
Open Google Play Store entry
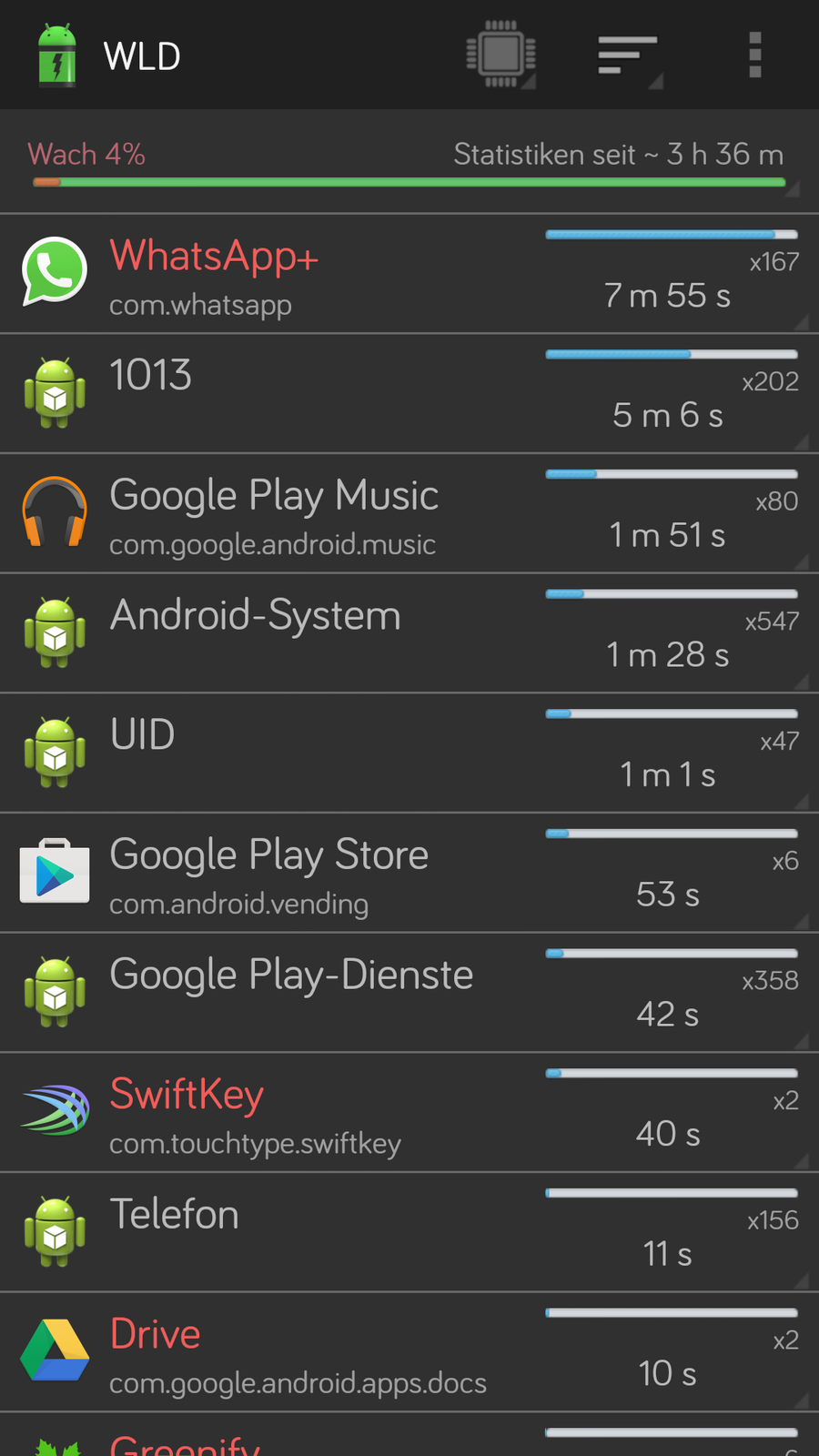[409, 874]
